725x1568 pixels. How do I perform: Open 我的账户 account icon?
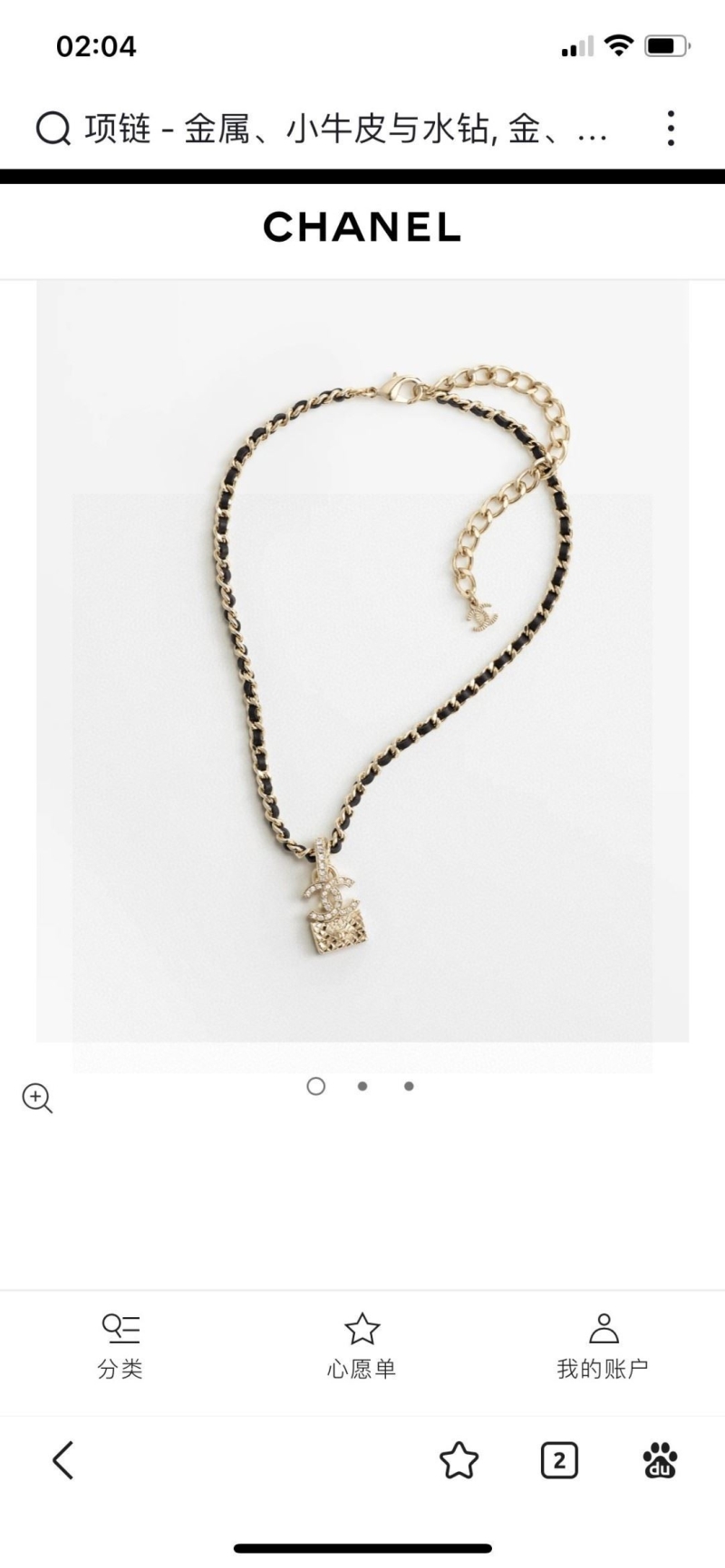click(x=605, y=1329)
